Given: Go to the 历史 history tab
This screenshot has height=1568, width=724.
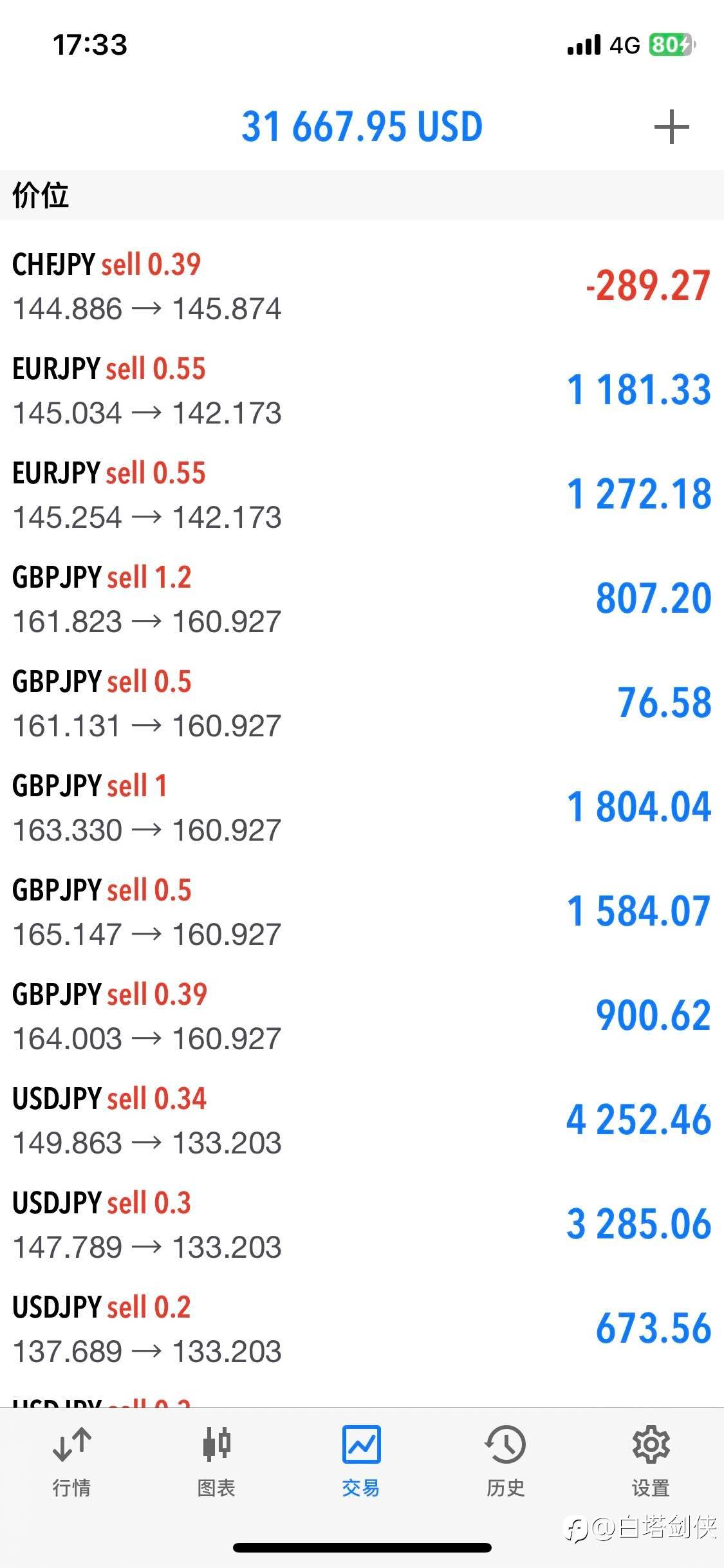Looking at the screenshot, I should coord(506,1461).
